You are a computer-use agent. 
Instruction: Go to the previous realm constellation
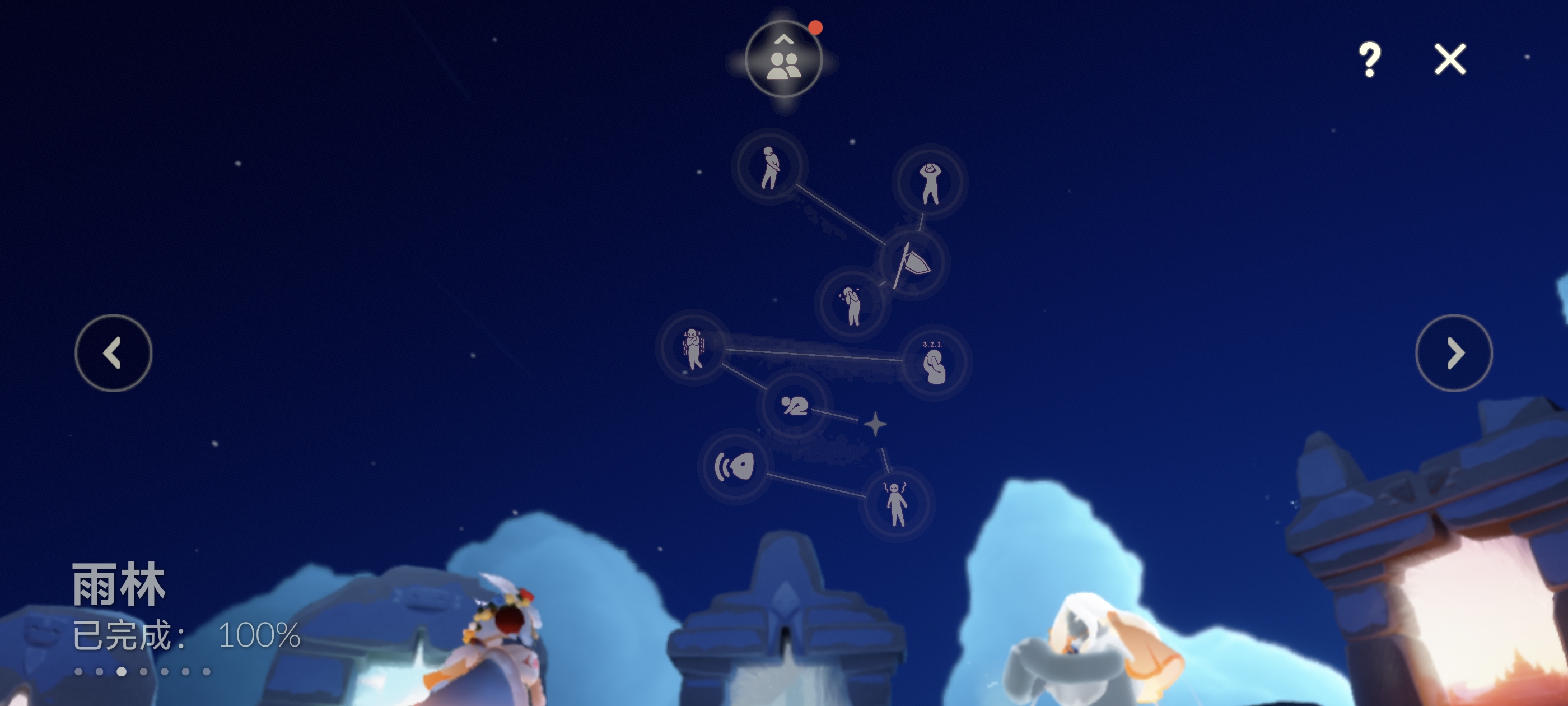click(x=113, y=352)
